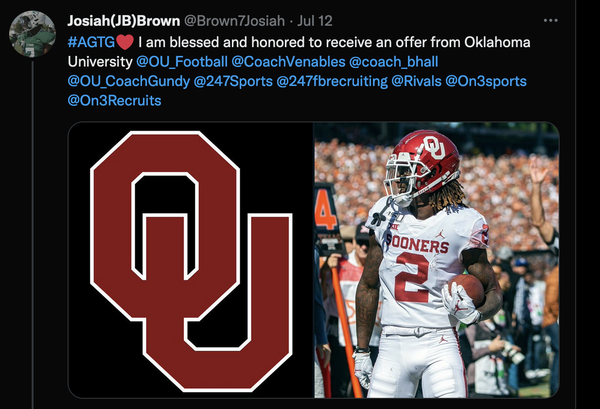
Task: Open the @247Sports mention
Action: [232, 81]
